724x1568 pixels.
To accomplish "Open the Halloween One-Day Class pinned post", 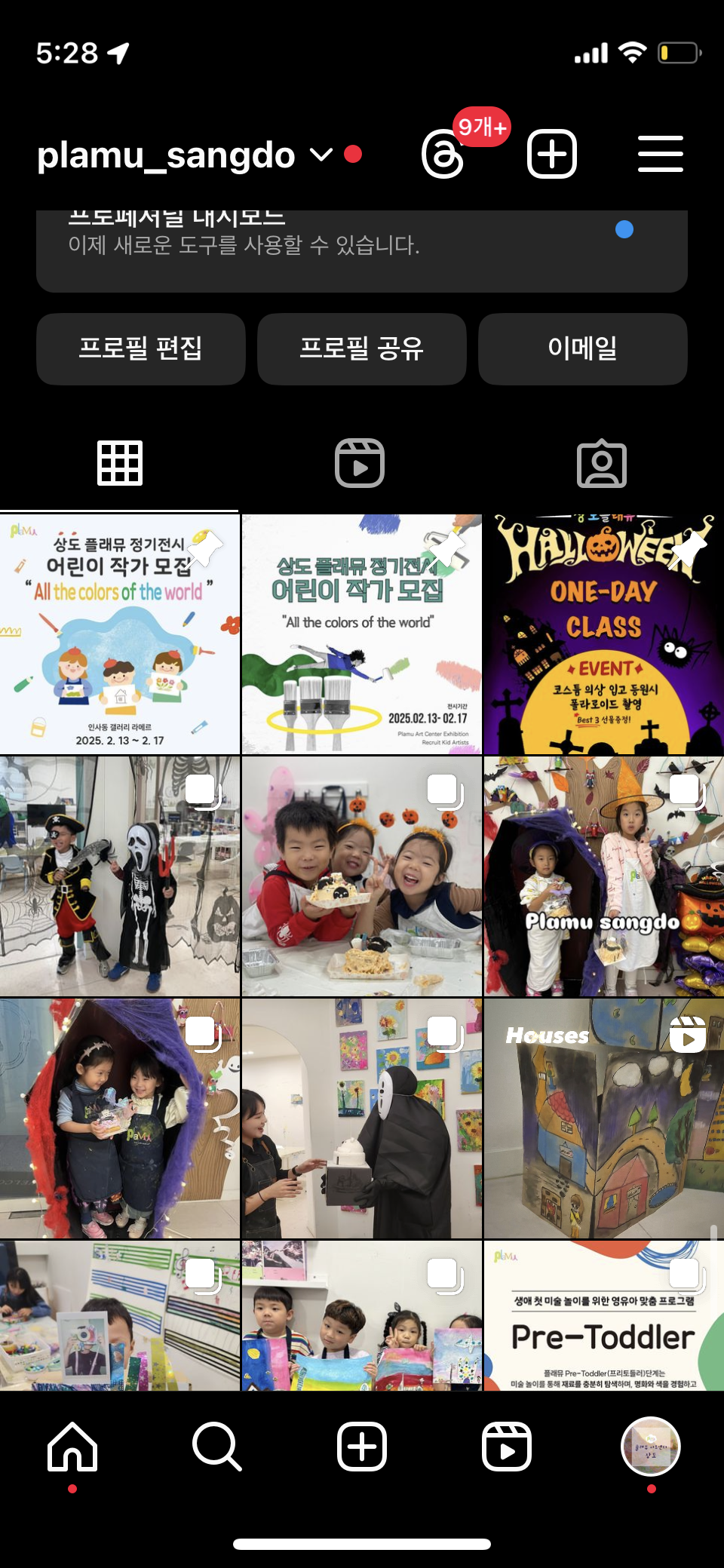I will tap(603, 635).
